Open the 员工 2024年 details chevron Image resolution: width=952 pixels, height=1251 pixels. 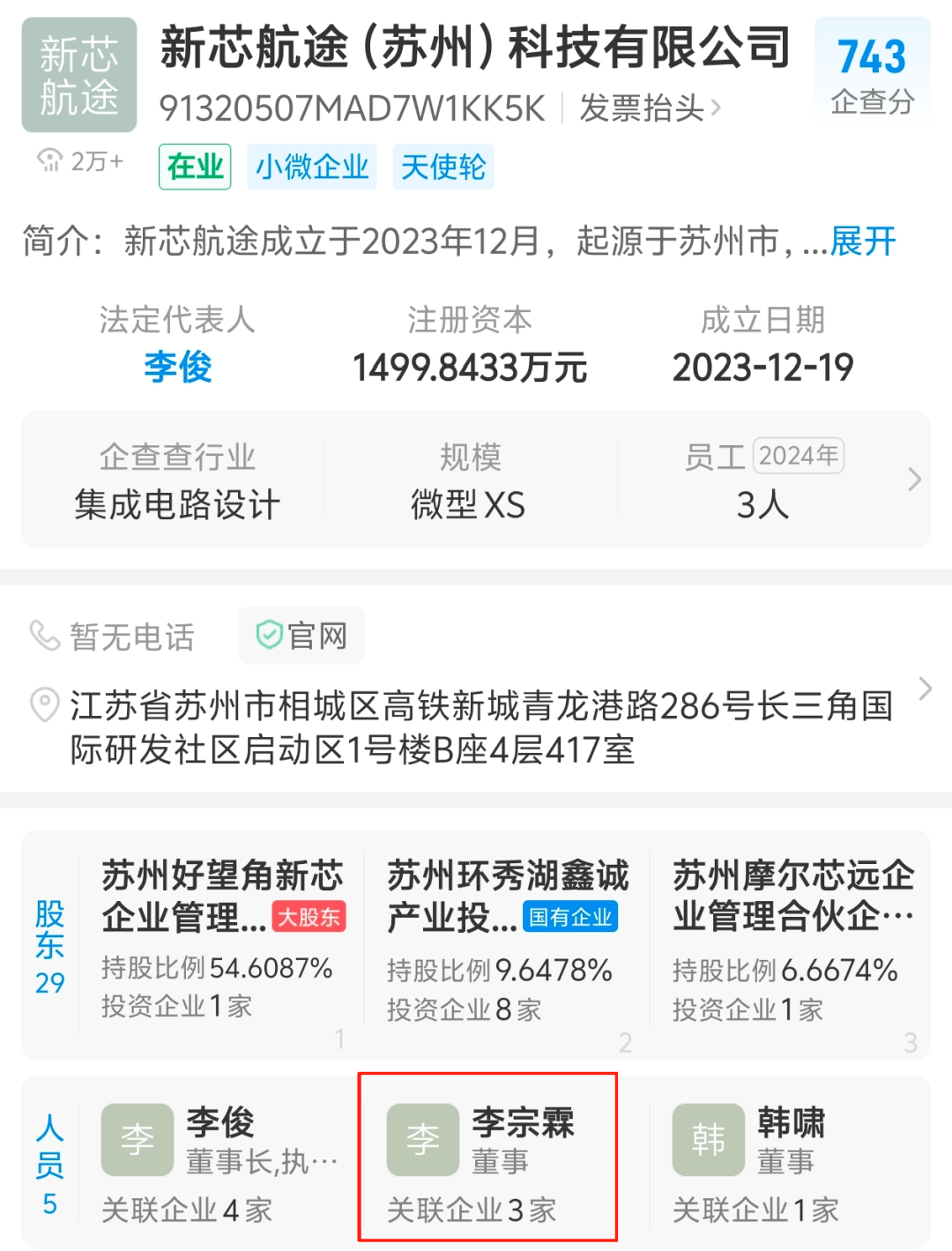914,480
